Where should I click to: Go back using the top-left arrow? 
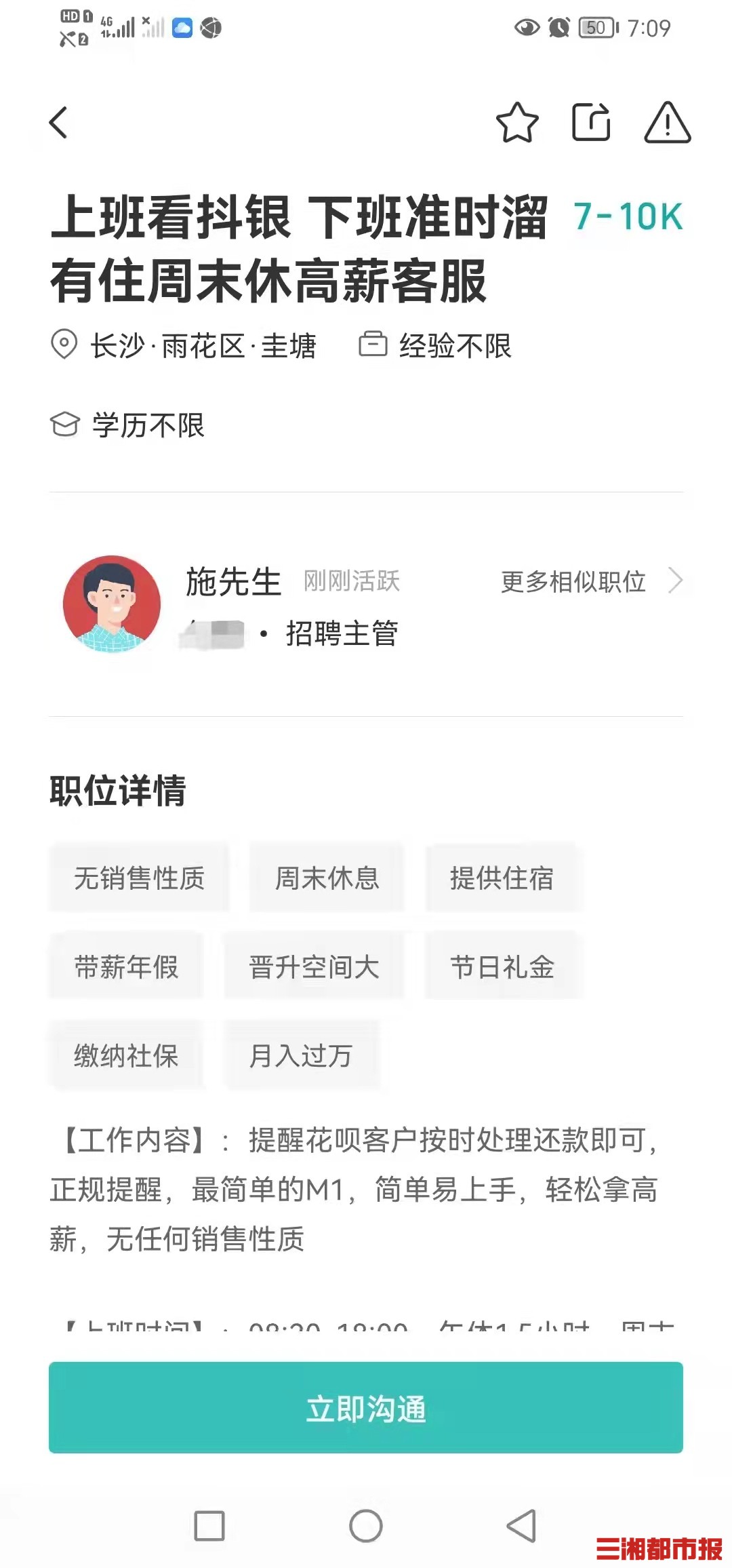59,123
